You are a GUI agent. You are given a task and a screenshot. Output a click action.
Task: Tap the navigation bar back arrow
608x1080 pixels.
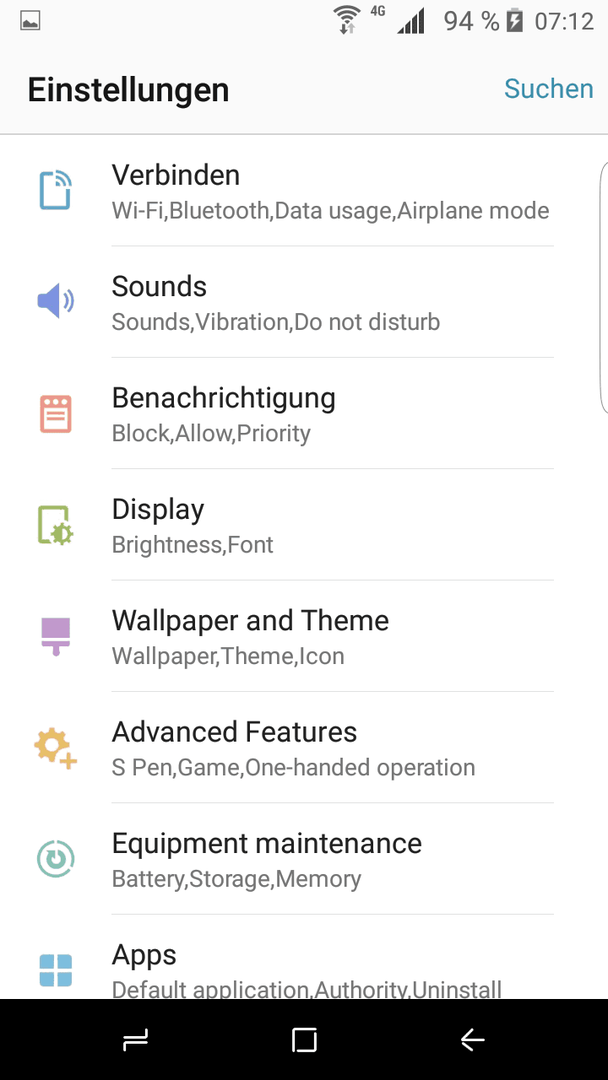coord(472,1039)
